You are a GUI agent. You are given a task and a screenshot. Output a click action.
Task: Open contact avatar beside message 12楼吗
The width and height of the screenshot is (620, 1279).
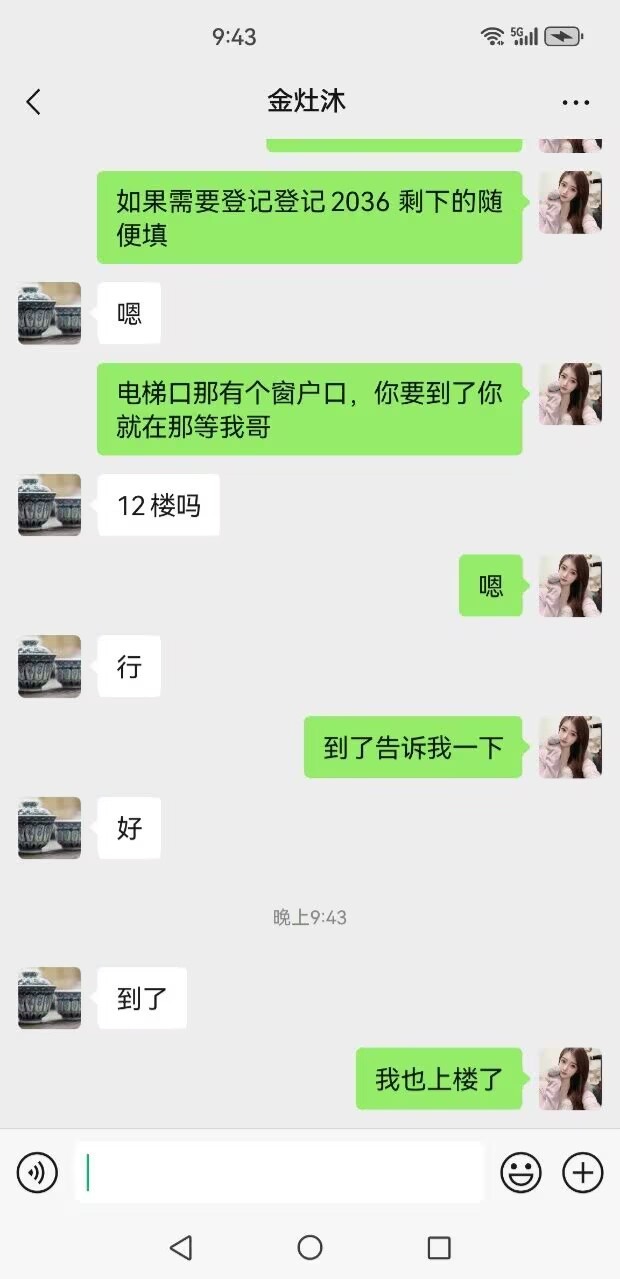pos(49,505)
